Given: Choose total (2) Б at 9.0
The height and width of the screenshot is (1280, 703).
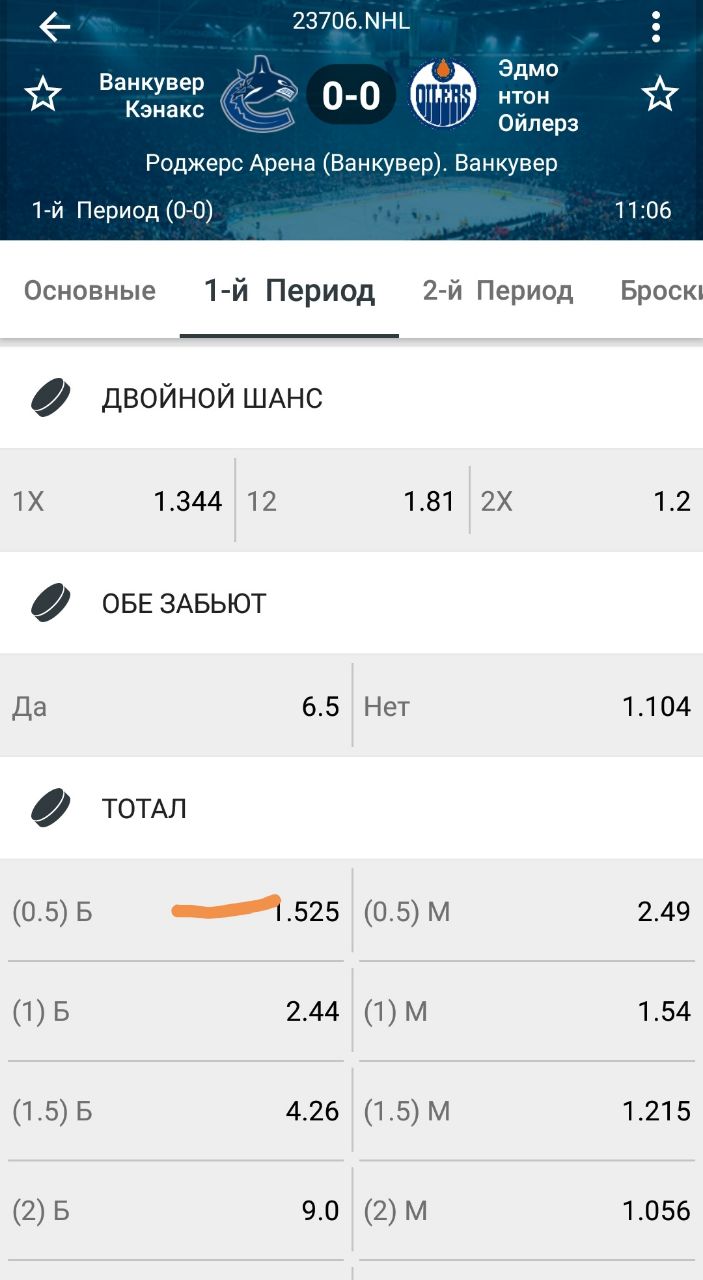Looking at the screenshot, I should click(175, 1211).
